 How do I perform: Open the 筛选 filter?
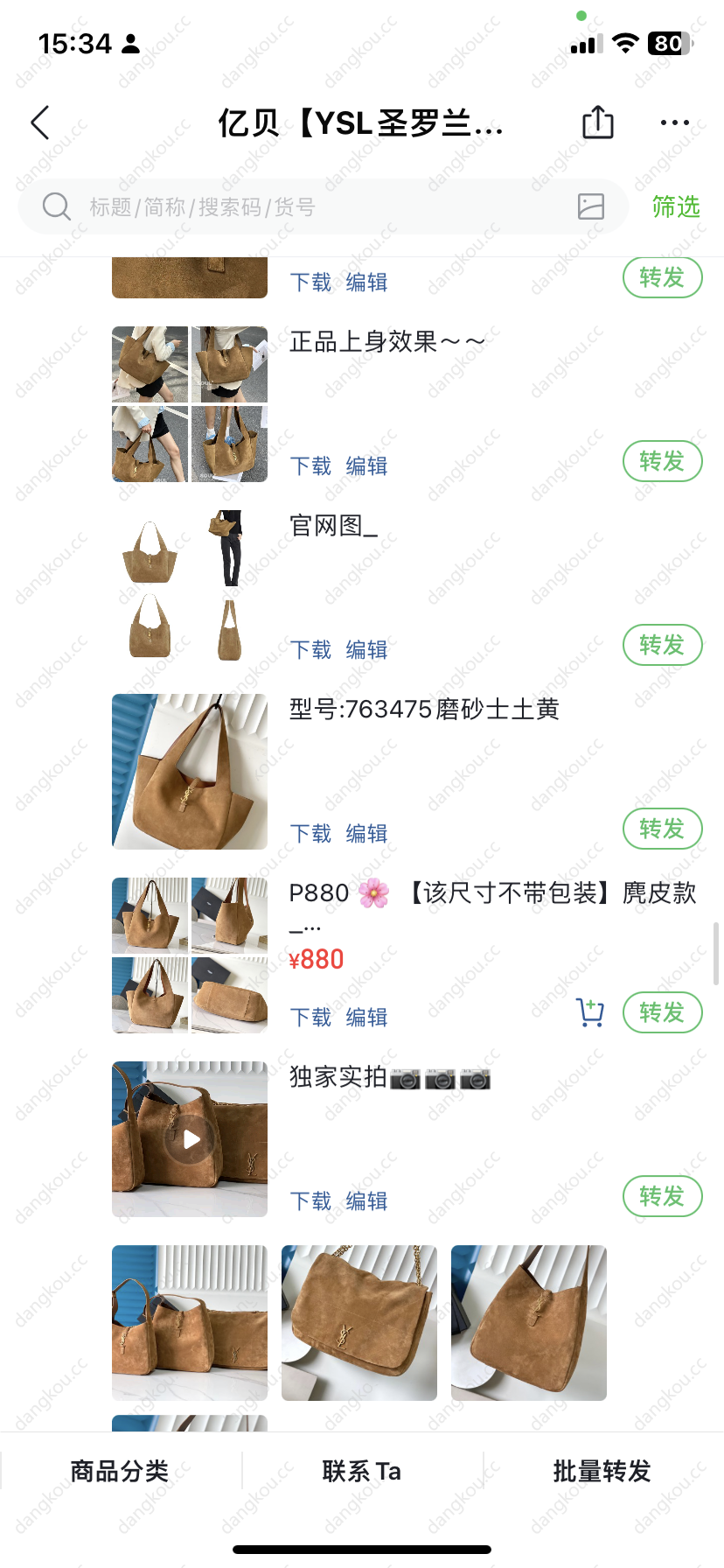tap(676, 207)
